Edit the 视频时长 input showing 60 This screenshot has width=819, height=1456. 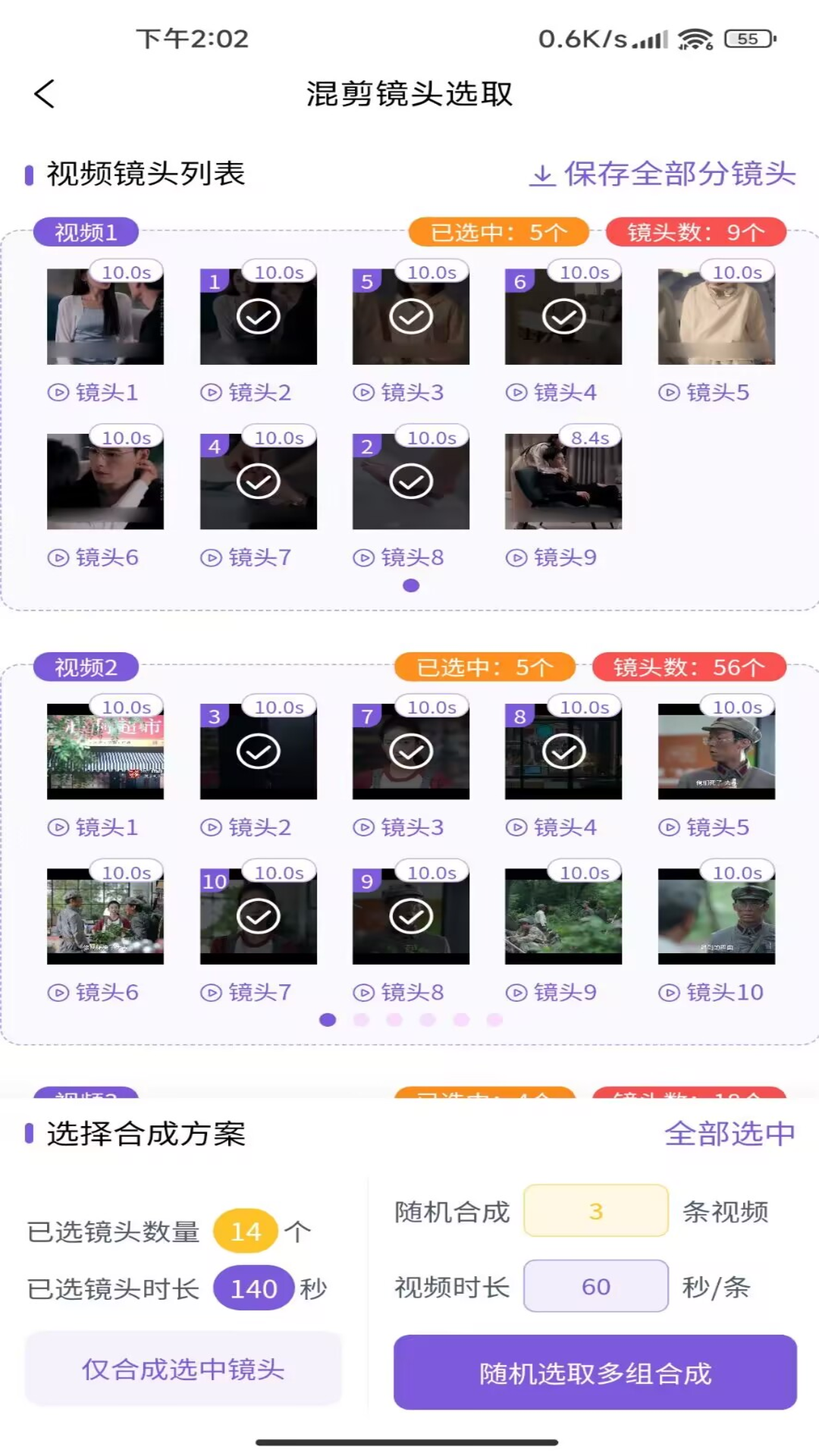click(595, 1287)
